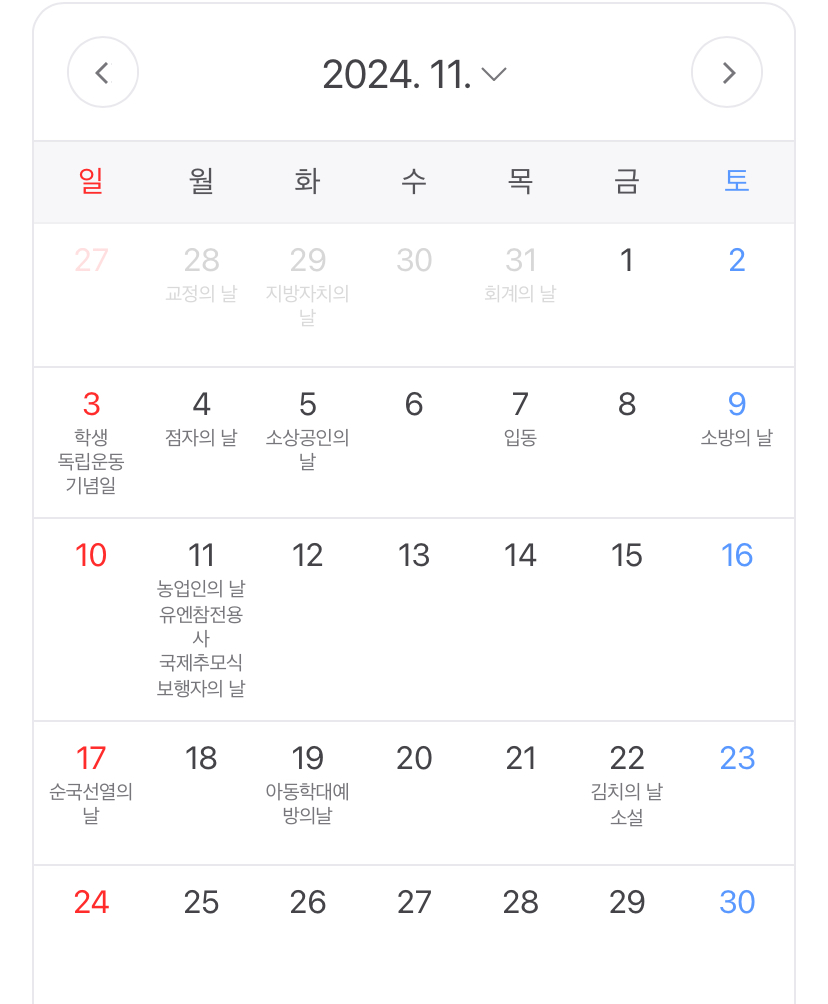This screenshot has height=1004, width=828.
Task: Select November 30 Saturday cell
Action: pos(736,902)
